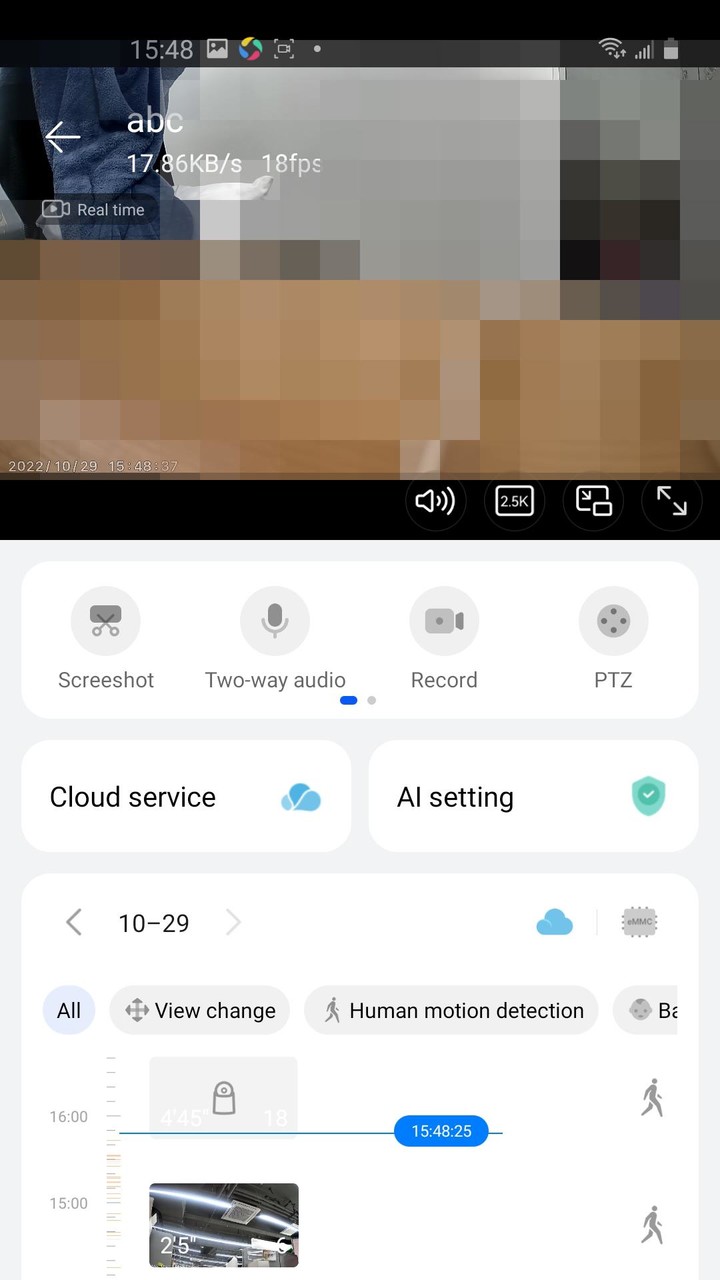Viewport: 720px width, 1280px height.
Task: Go to the previous day before 10-29
Action: [74, 922]
